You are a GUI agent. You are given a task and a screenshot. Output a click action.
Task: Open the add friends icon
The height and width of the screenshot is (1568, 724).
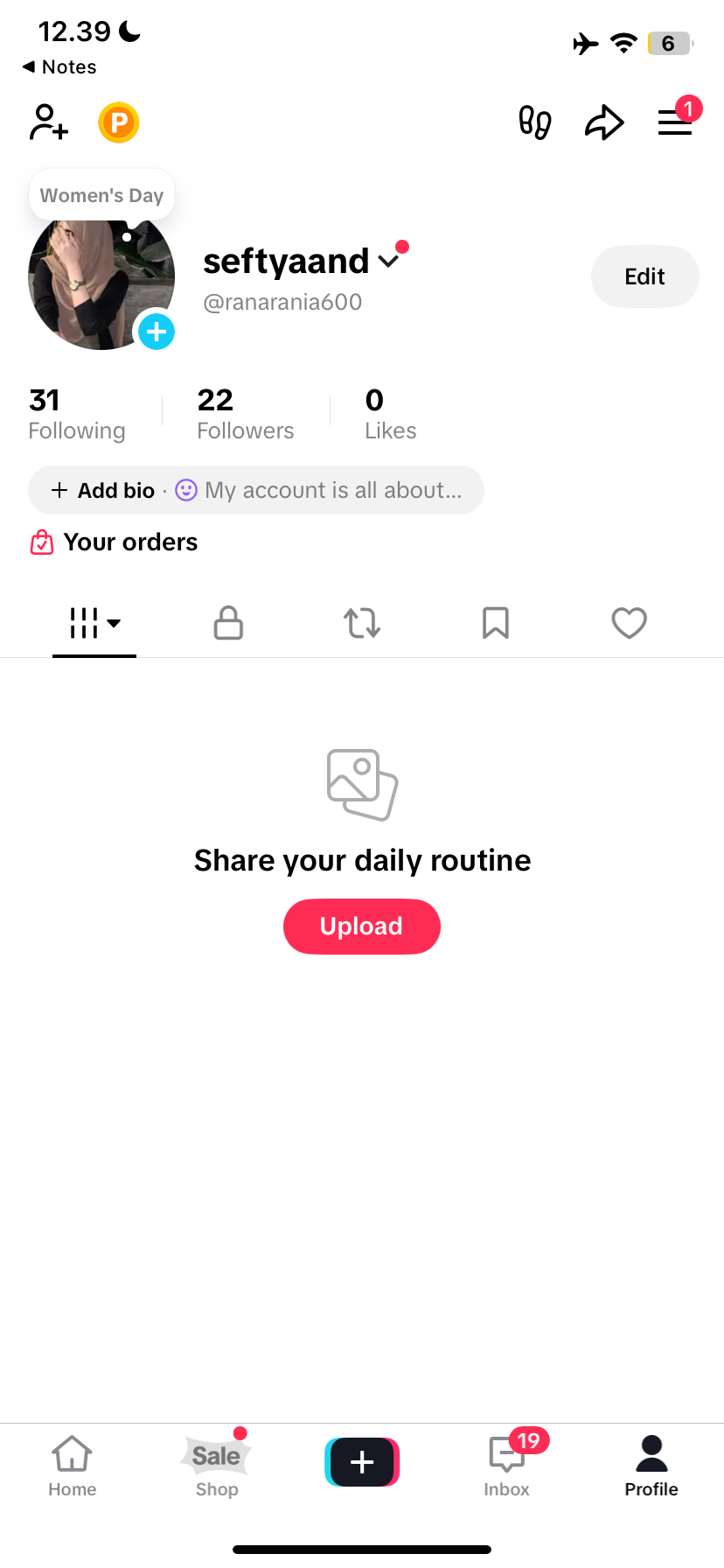tap(49, 122)
